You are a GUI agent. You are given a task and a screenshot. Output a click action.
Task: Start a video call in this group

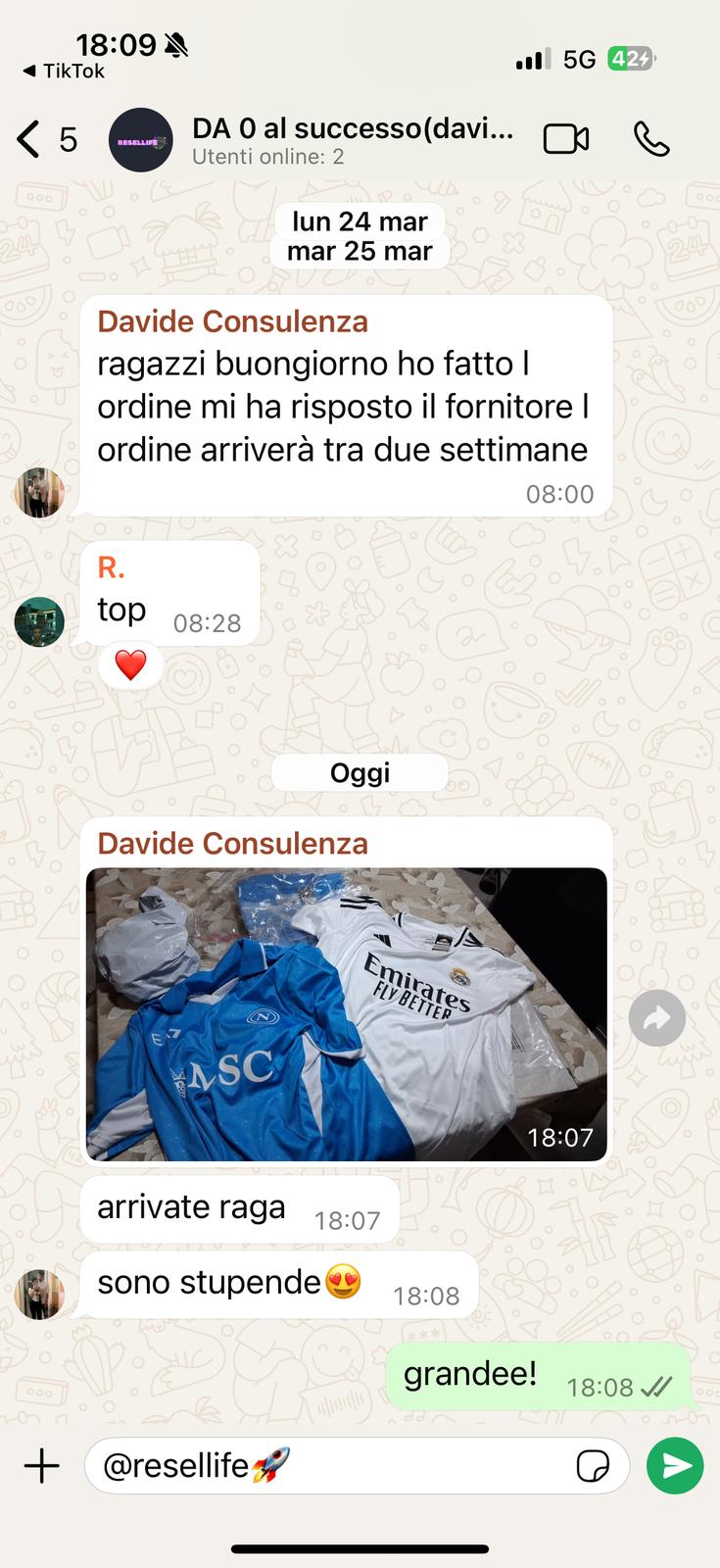coord(566,139)
